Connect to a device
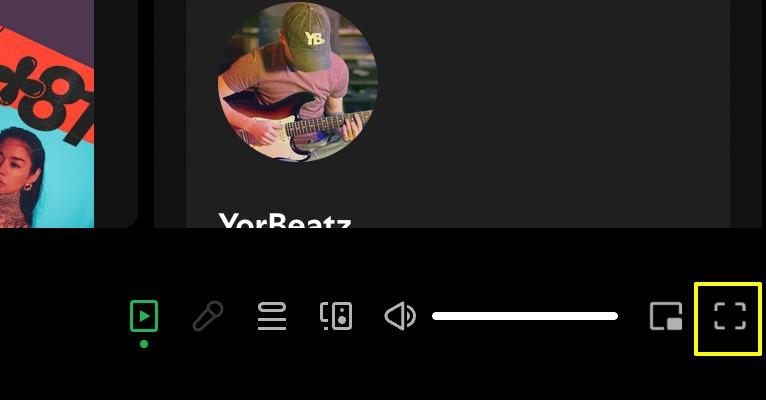766x400 pixels. 336,317
